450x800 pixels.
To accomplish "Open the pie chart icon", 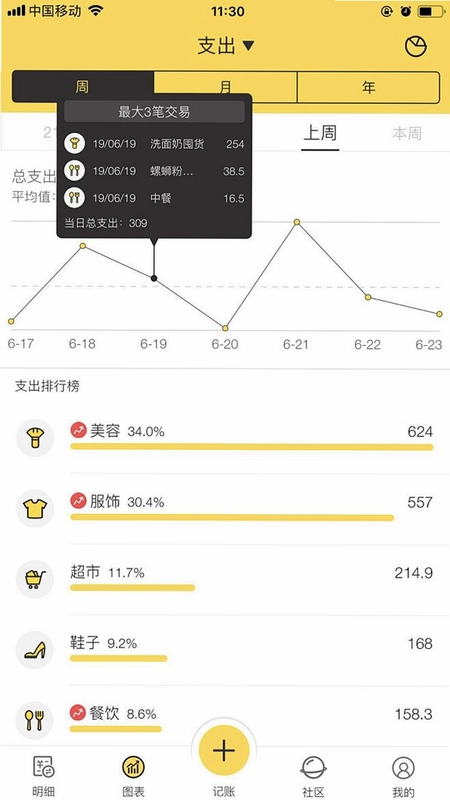I will pos(416,46).
